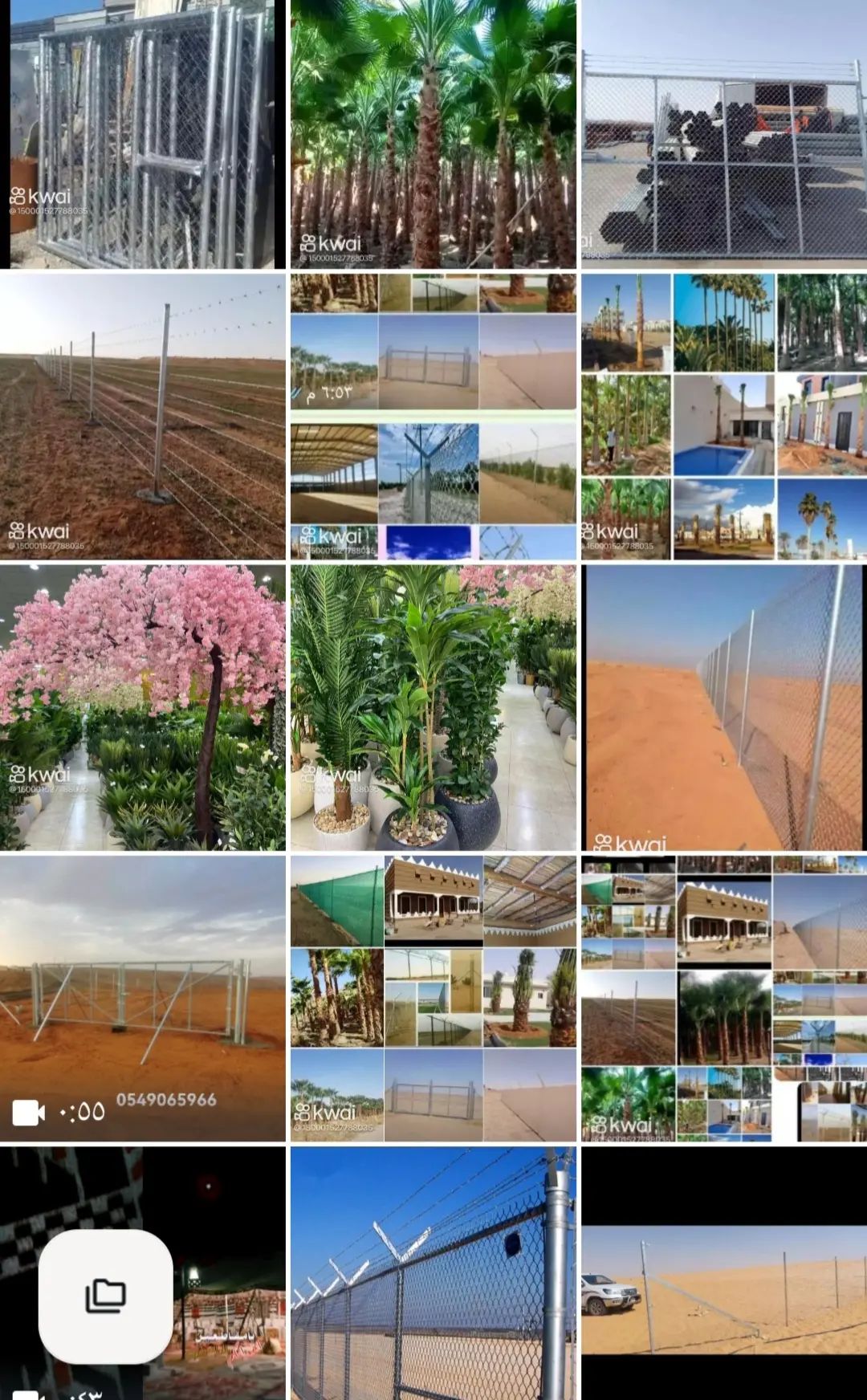
Task: Open the chain-link fence on orange sand photo
Action: coord(724,707)
